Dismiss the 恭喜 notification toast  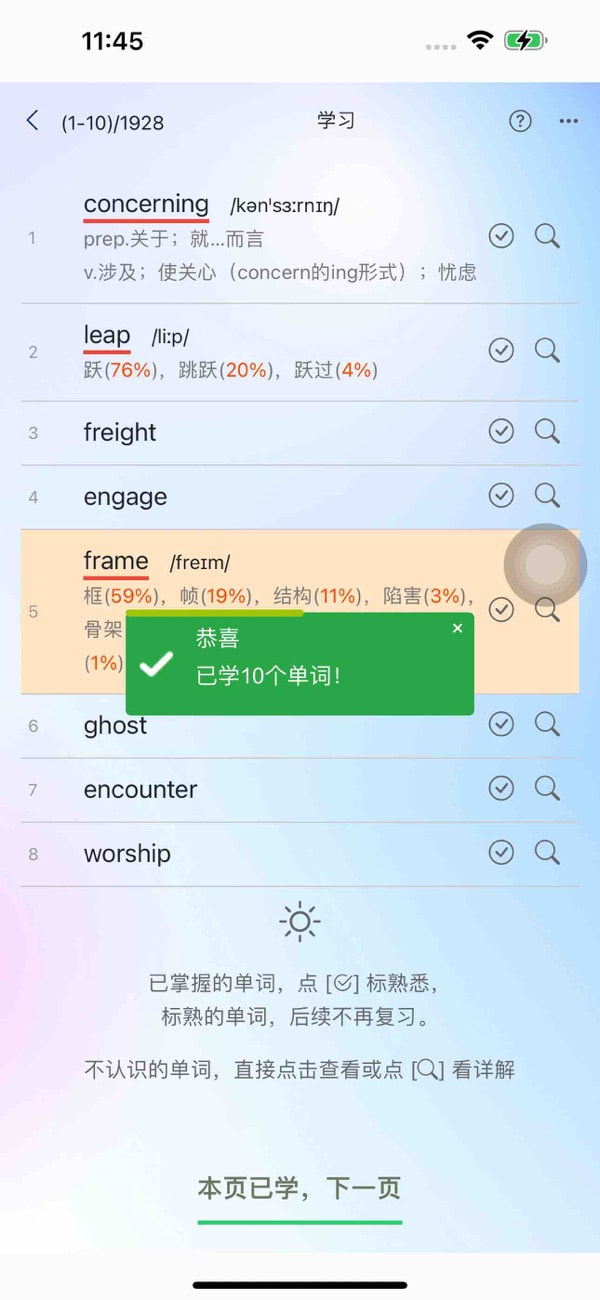[x=458, y=628]
